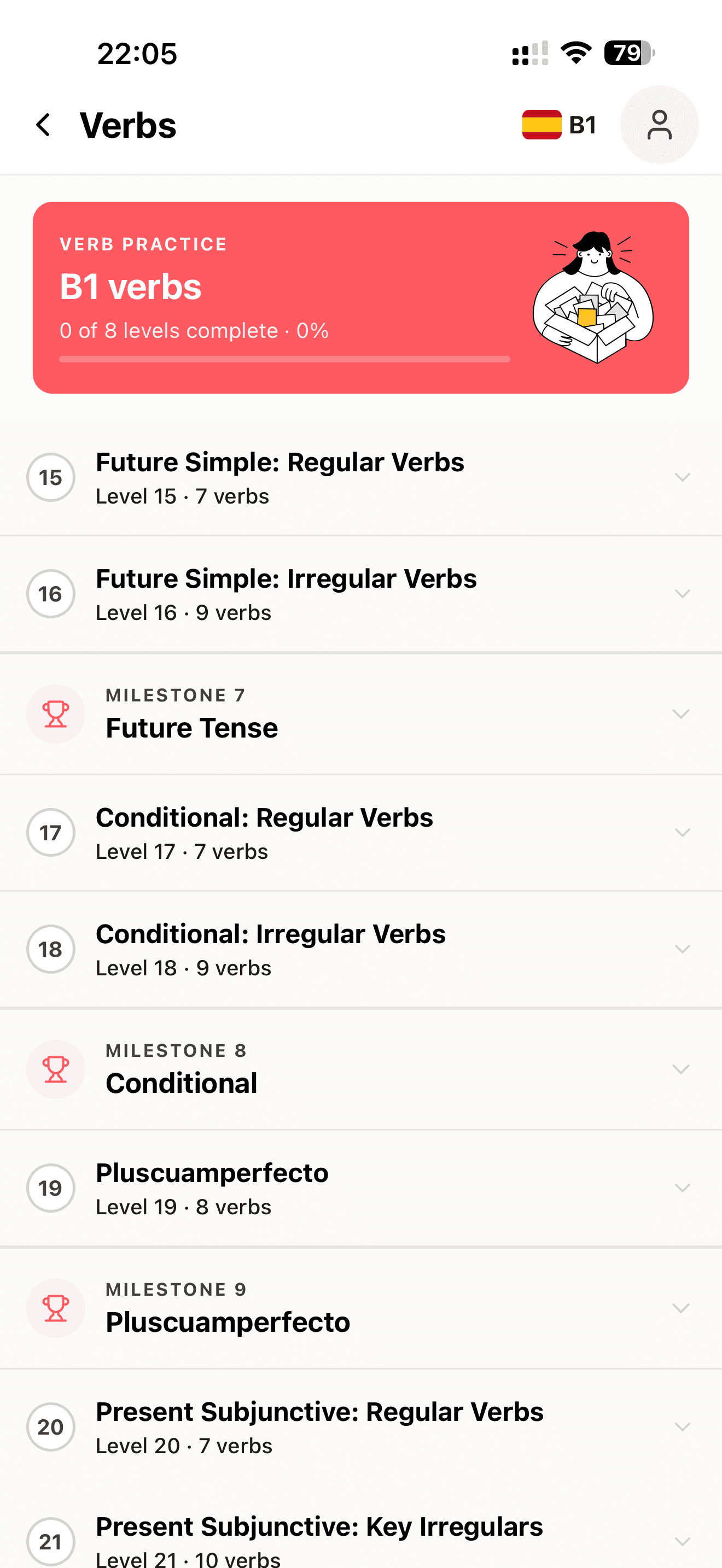Click the back arrow to leave Verbs
Image resolution: width=722 pixels, height=1568 pixels.
[43, 125]
